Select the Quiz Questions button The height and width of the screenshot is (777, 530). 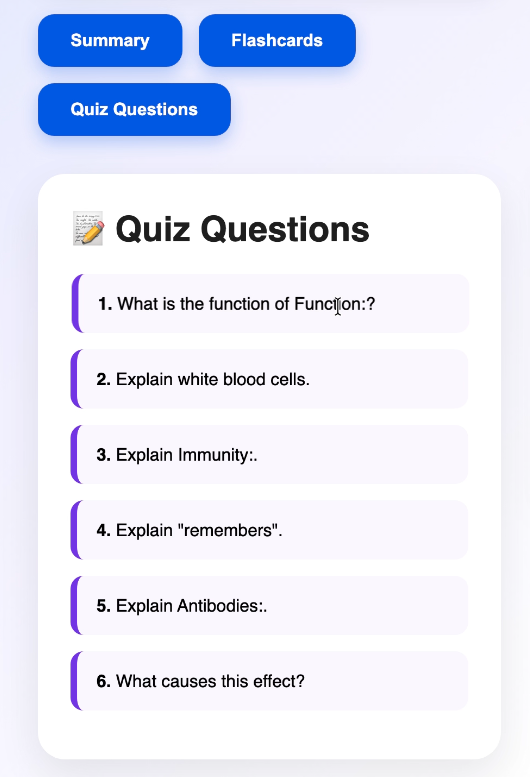coord(134,109)
